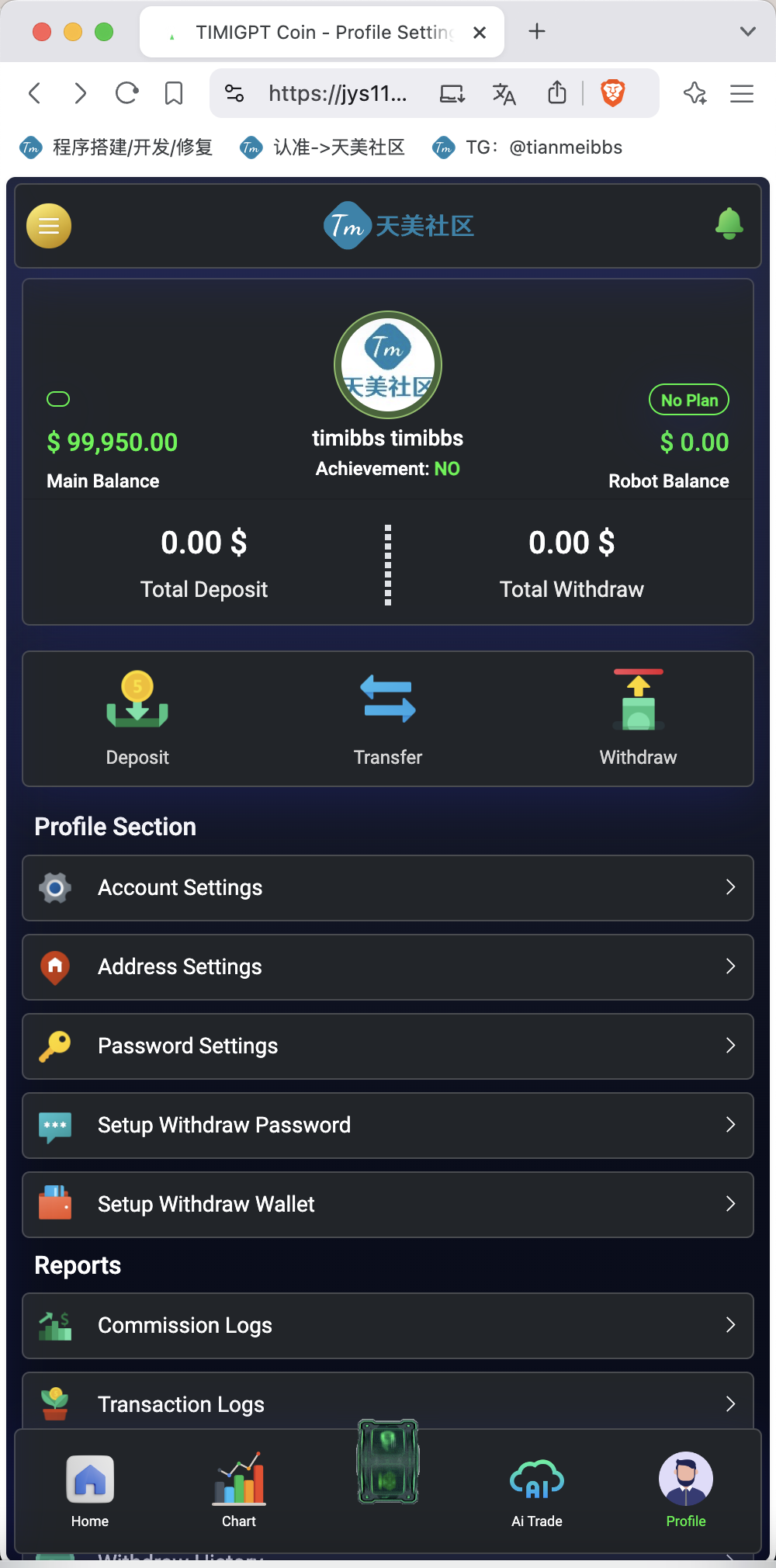Switch to the Chart tab
Viewport: 776px width, 1568px height.
(x=239, y=1491)
